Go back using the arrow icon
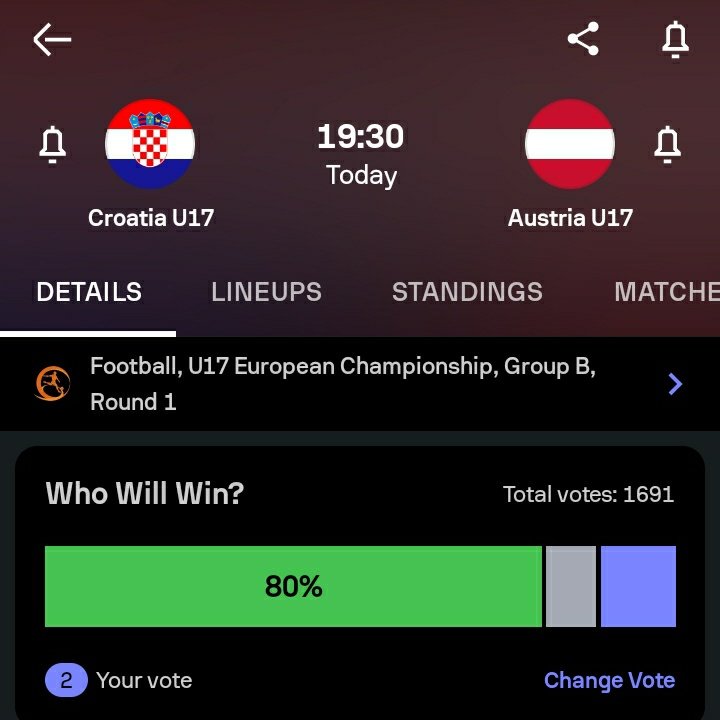The width and height of the screenshot is (720, 720). point(52,40)
